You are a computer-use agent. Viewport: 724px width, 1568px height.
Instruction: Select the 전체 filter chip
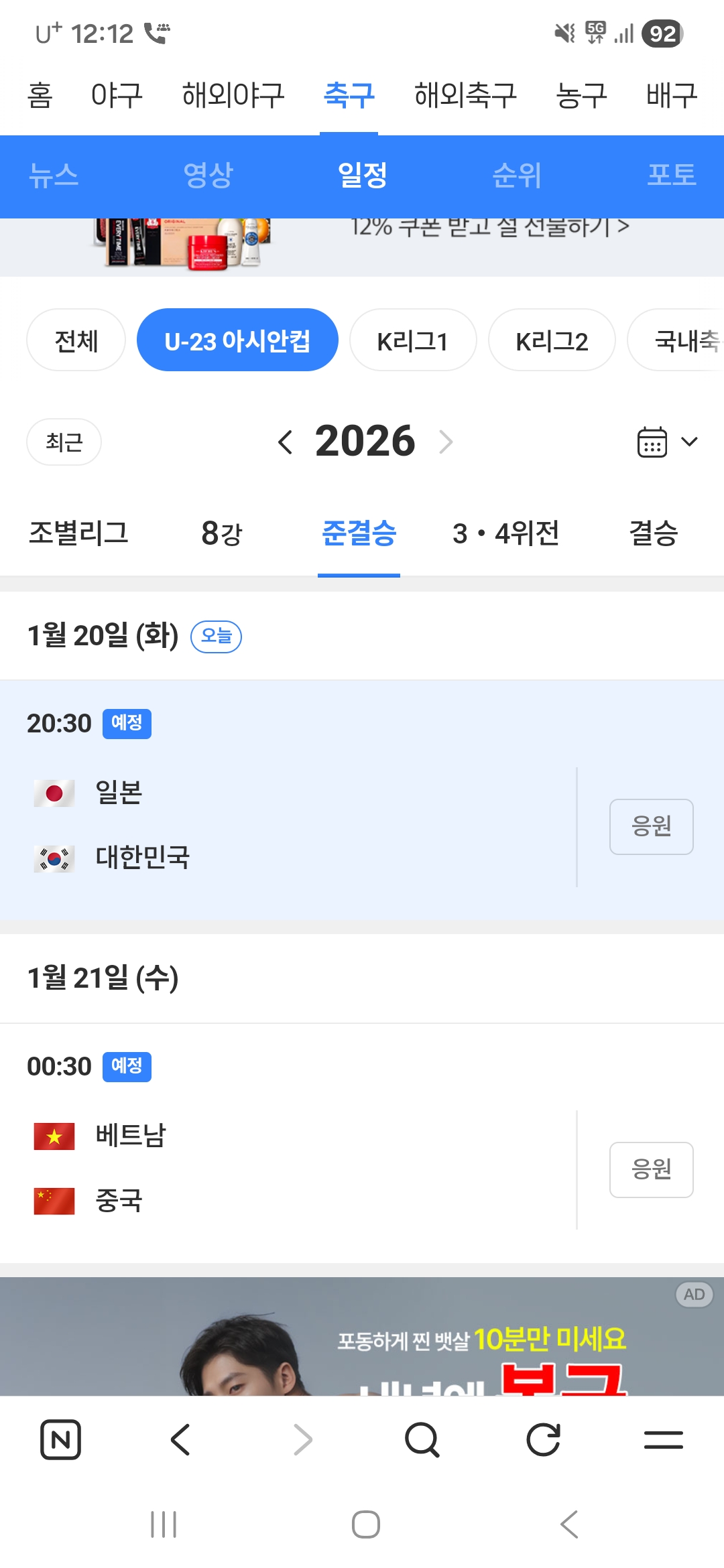(x=76, y=340)
